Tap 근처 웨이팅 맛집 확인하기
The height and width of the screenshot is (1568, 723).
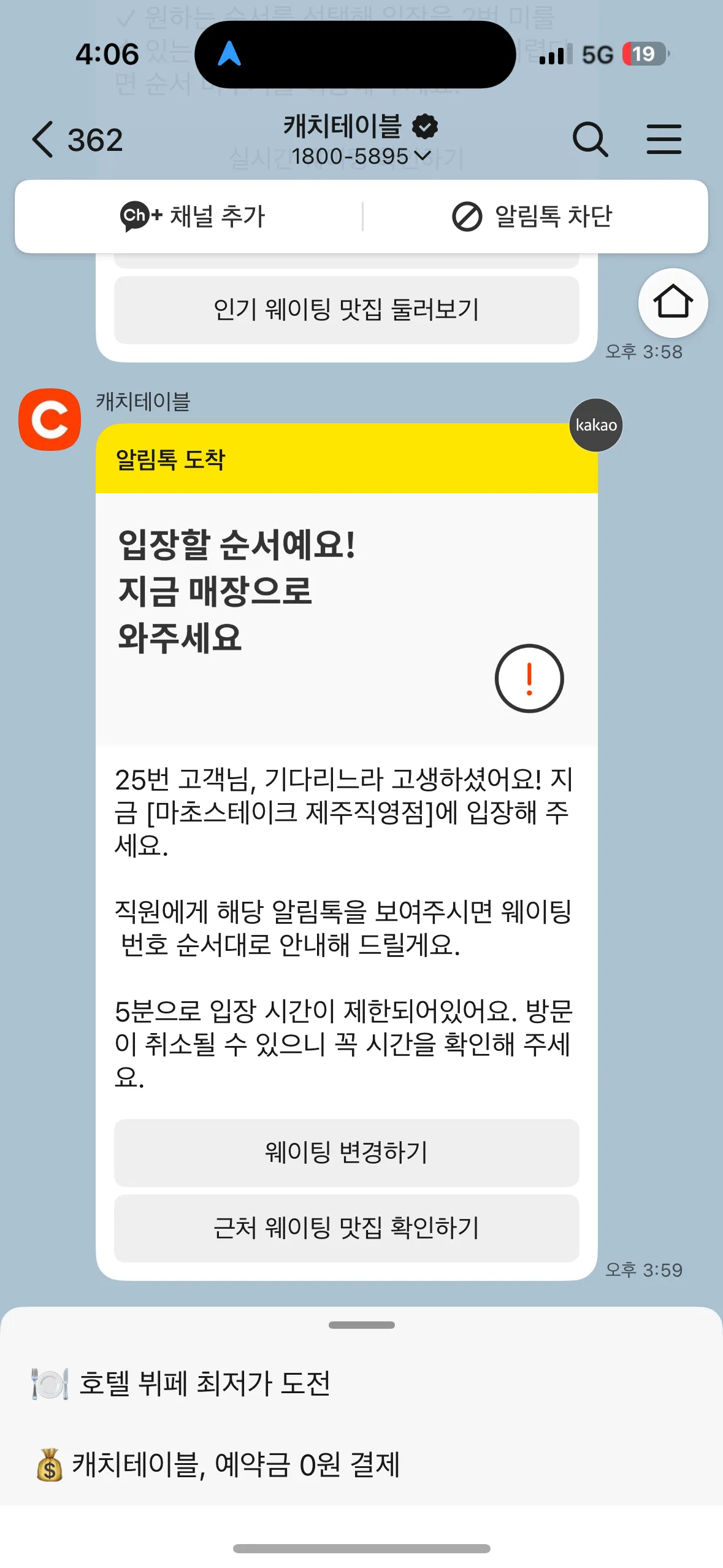(x=346, y=1228)
